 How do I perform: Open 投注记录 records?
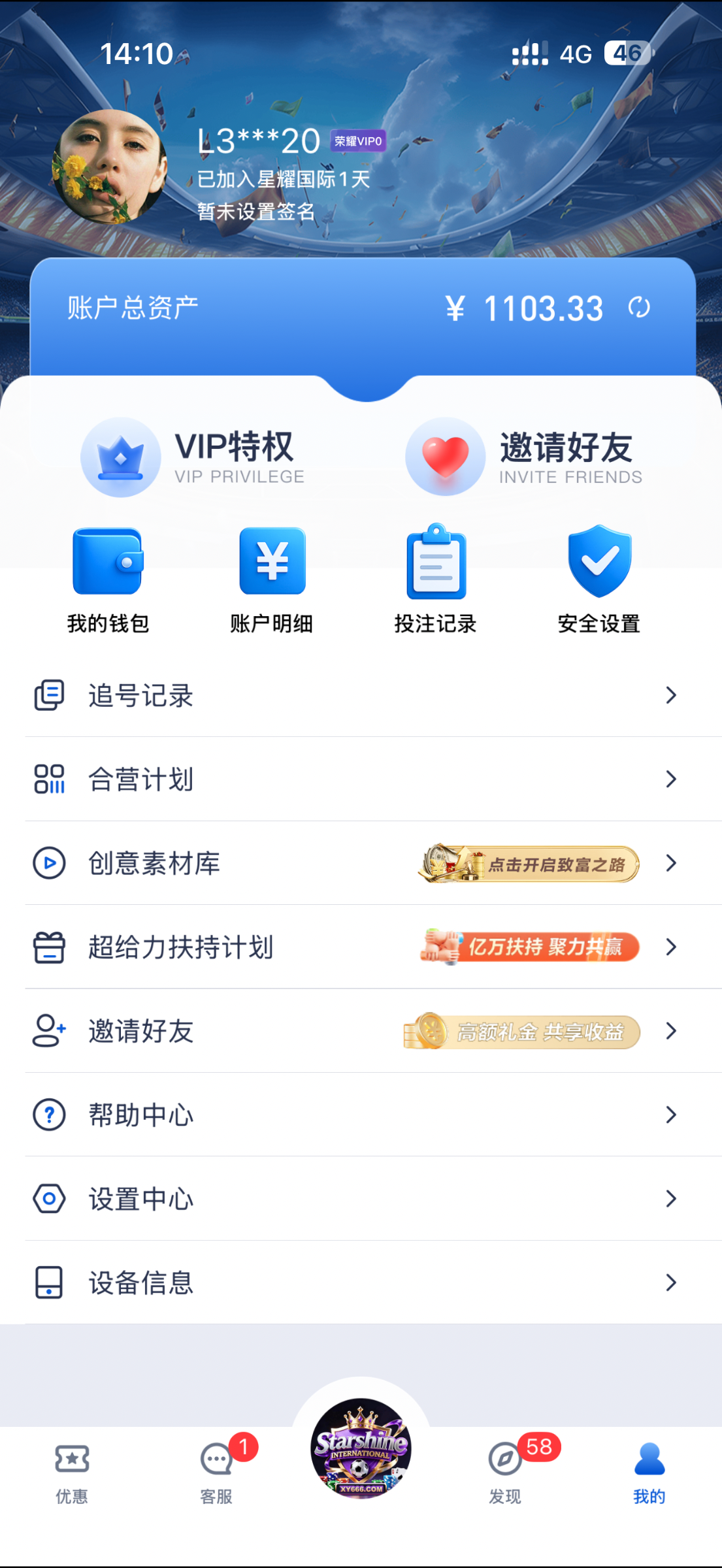(436, 578)
